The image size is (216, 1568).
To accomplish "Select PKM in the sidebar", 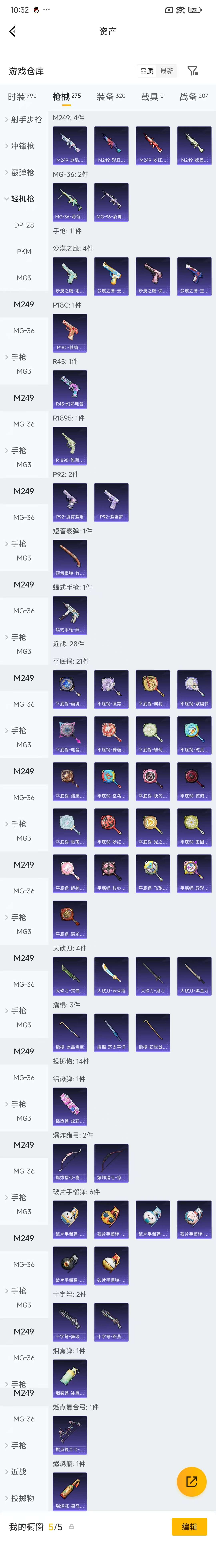I will (x=24, y=251).
